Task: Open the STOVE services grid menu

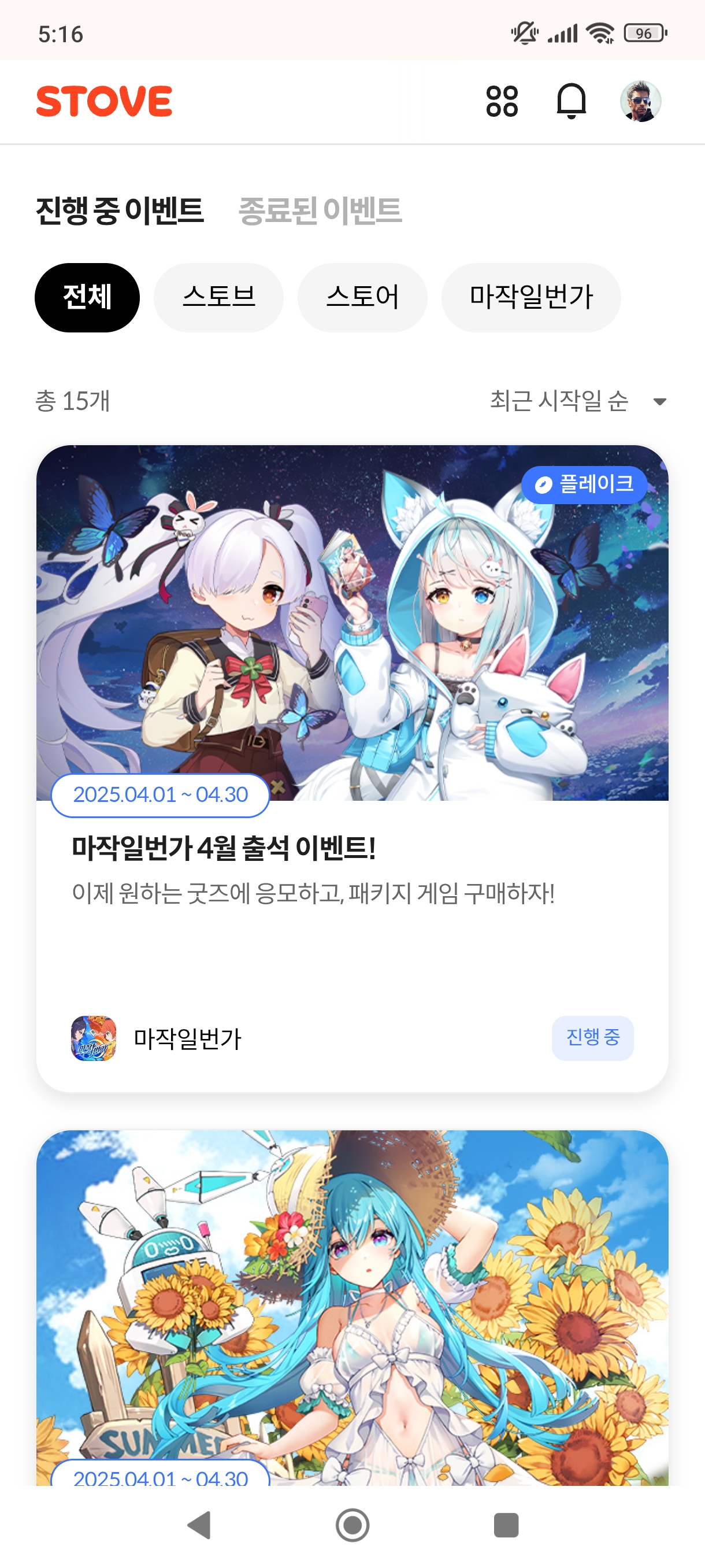Action: [x=502, y=101]
